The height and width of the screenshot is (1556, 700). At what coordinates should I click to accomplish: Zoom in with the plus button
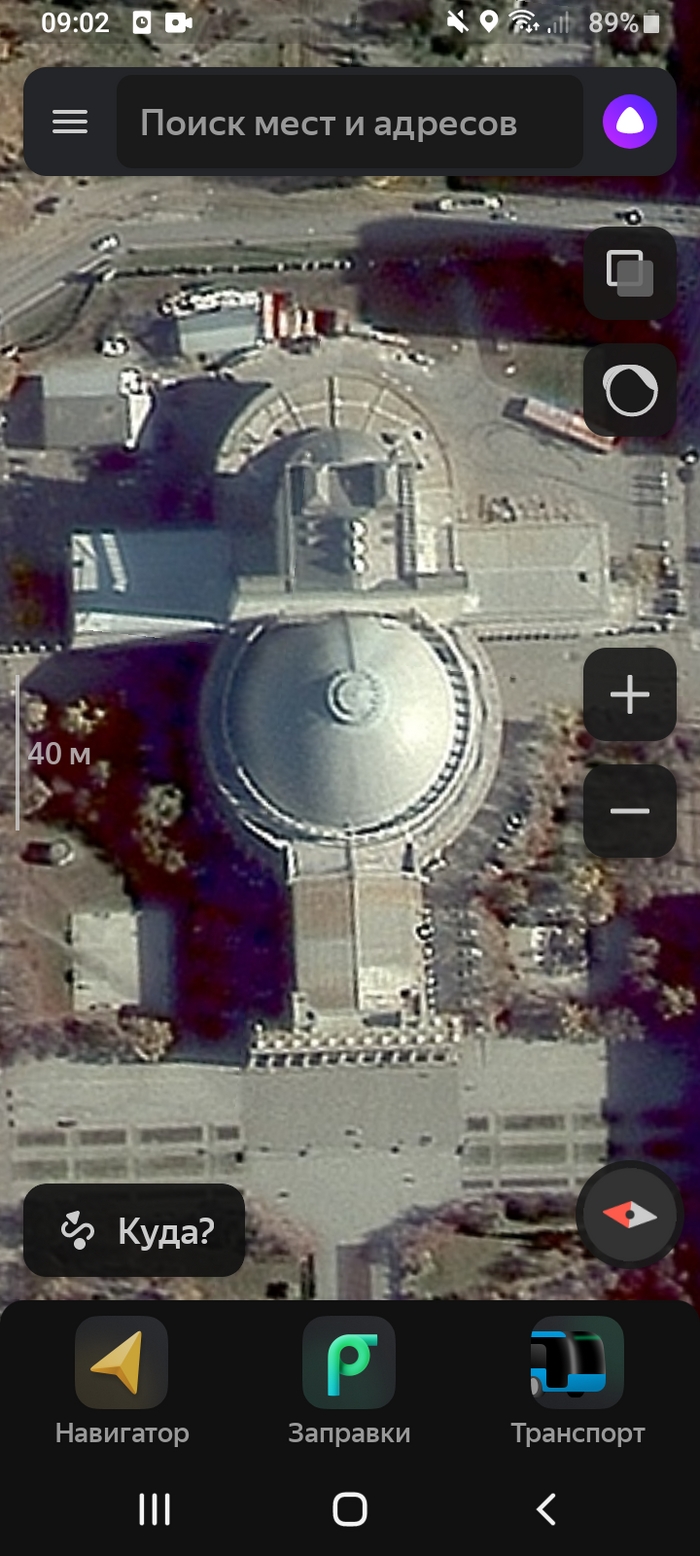tap(630, 694)
